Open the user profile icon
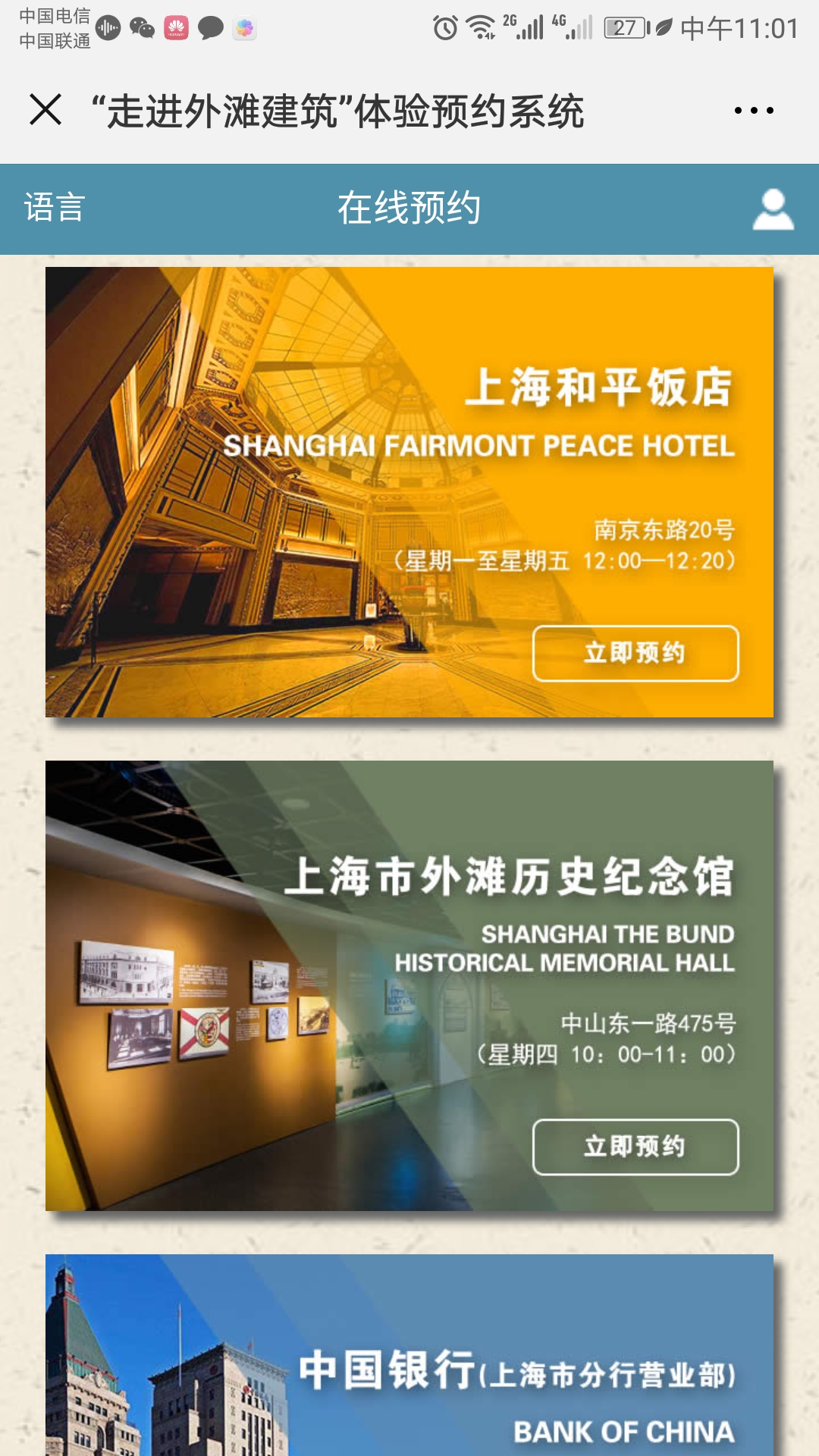 click(773, 210)
